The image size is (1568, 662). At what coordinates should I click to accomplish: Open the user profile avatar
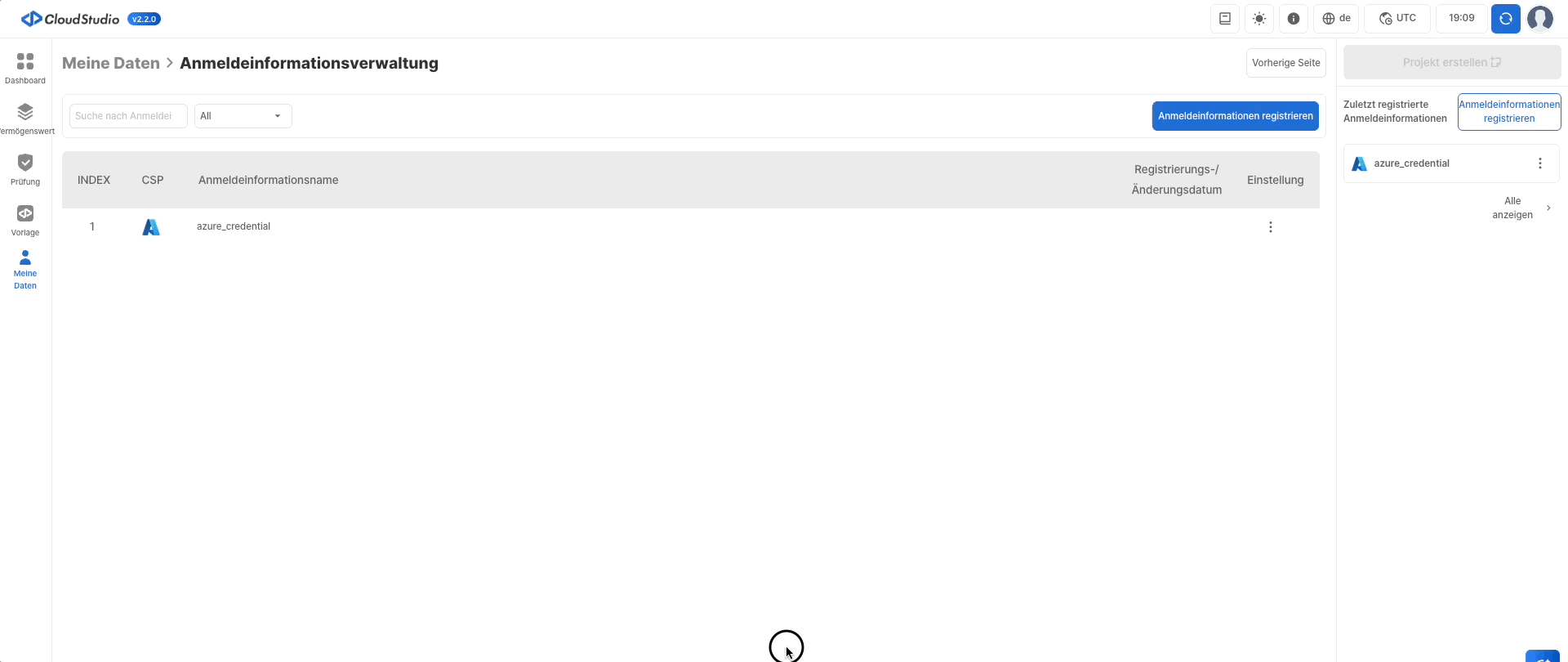1539,19
